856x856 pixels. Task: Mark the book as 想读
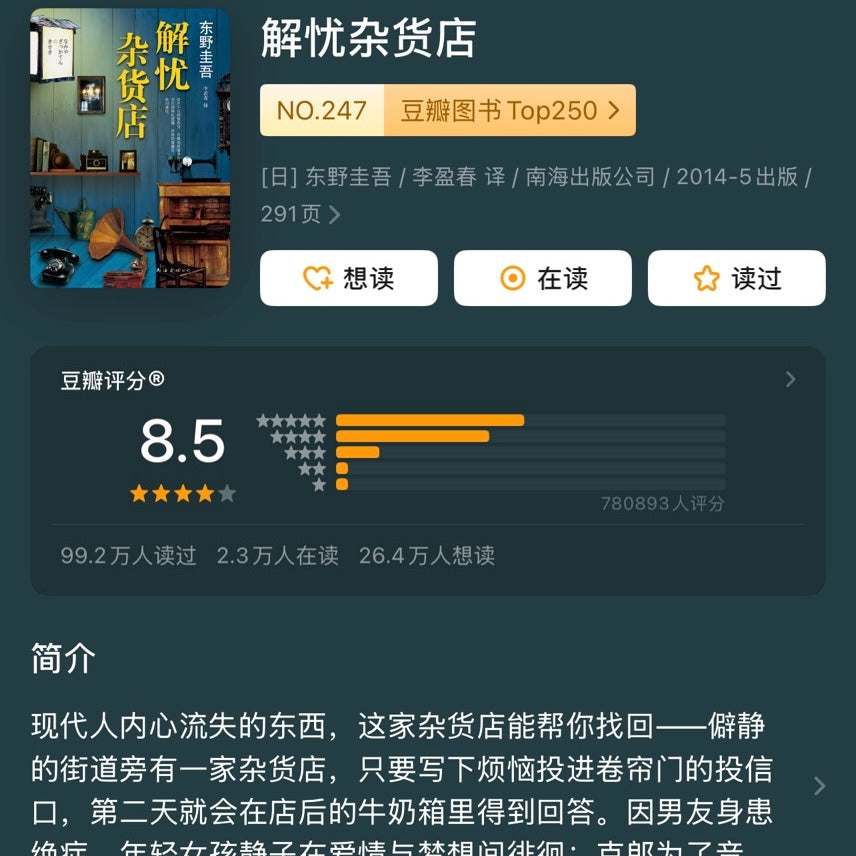pyautogui.click(x=349, y=278)
